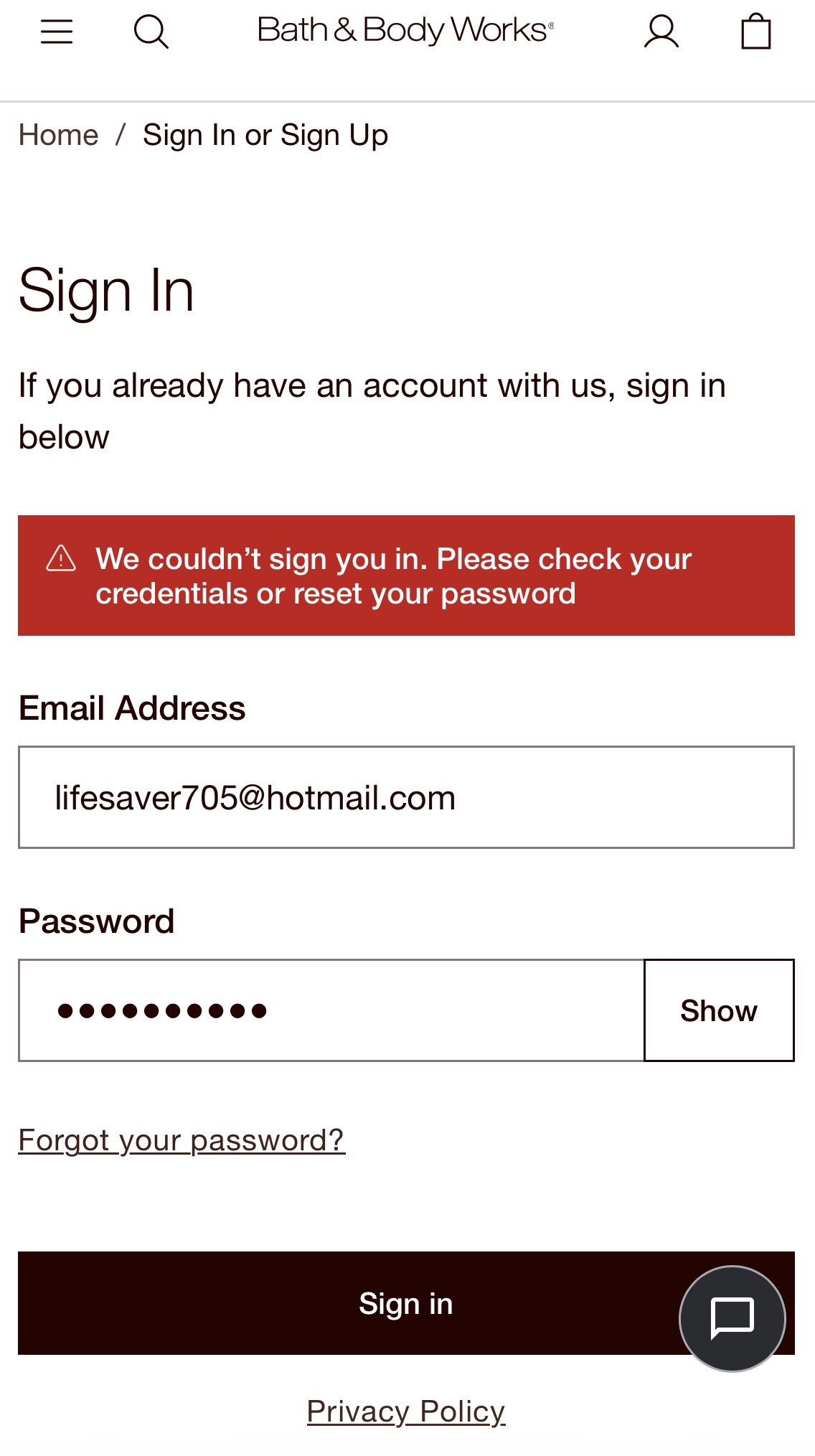Open the hamburger menu
This screenshot has height=1456, width=815.
point(57,32)
